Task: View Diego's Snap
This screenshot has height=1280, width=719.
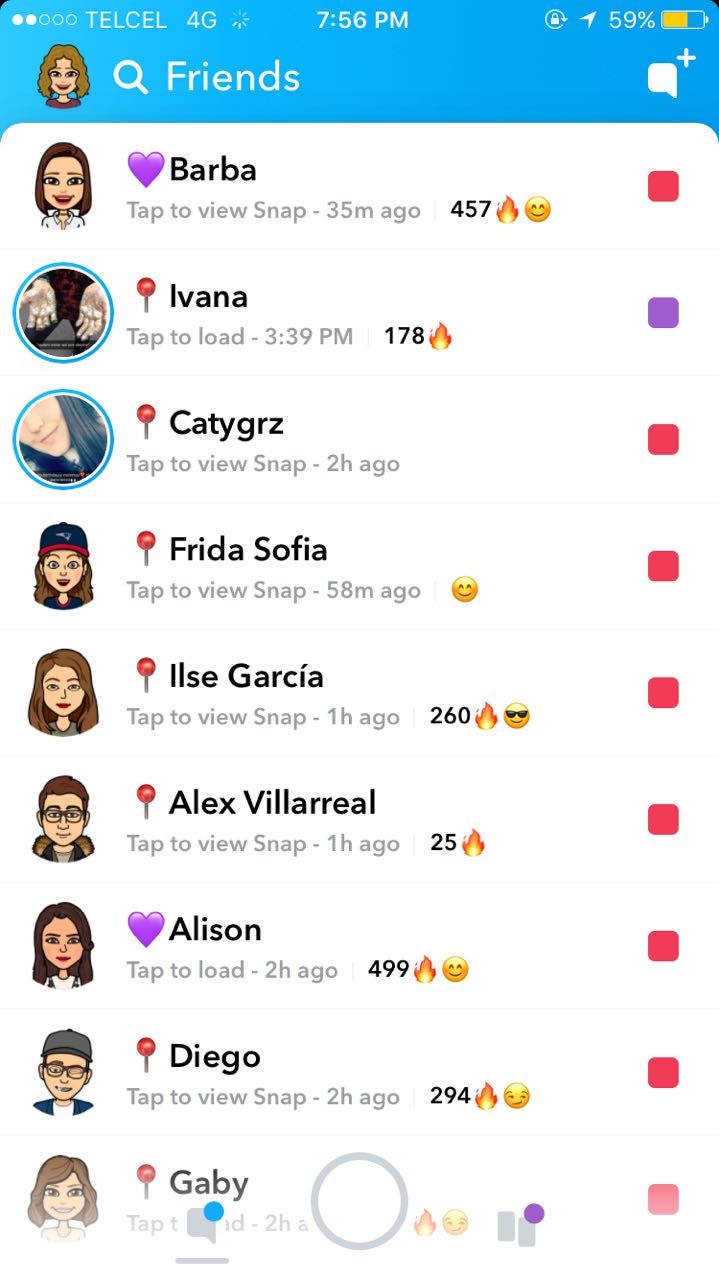Action: (360, 1073)
